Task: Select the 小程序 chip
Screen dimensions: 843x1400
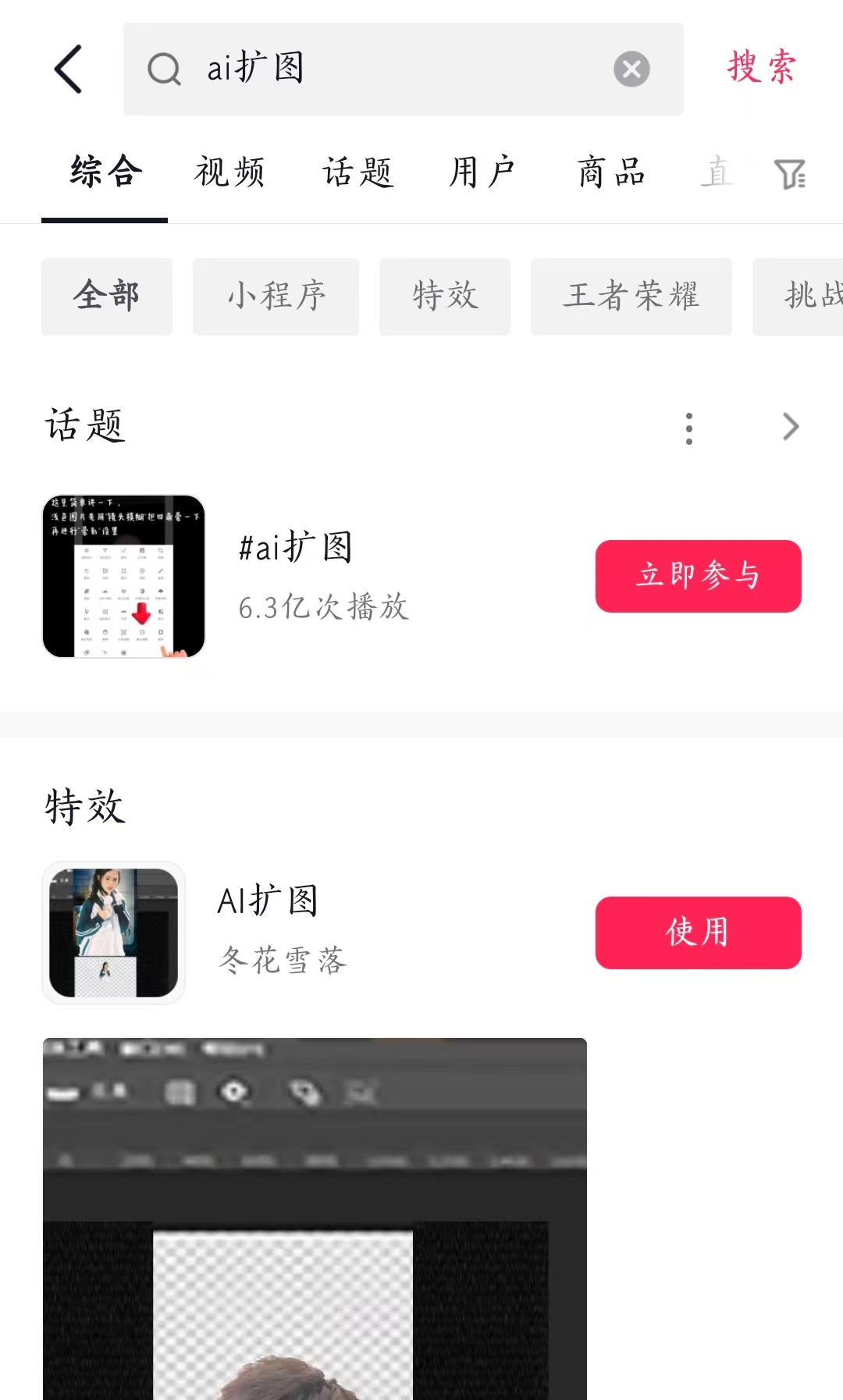Action: (x=276, y=297)
